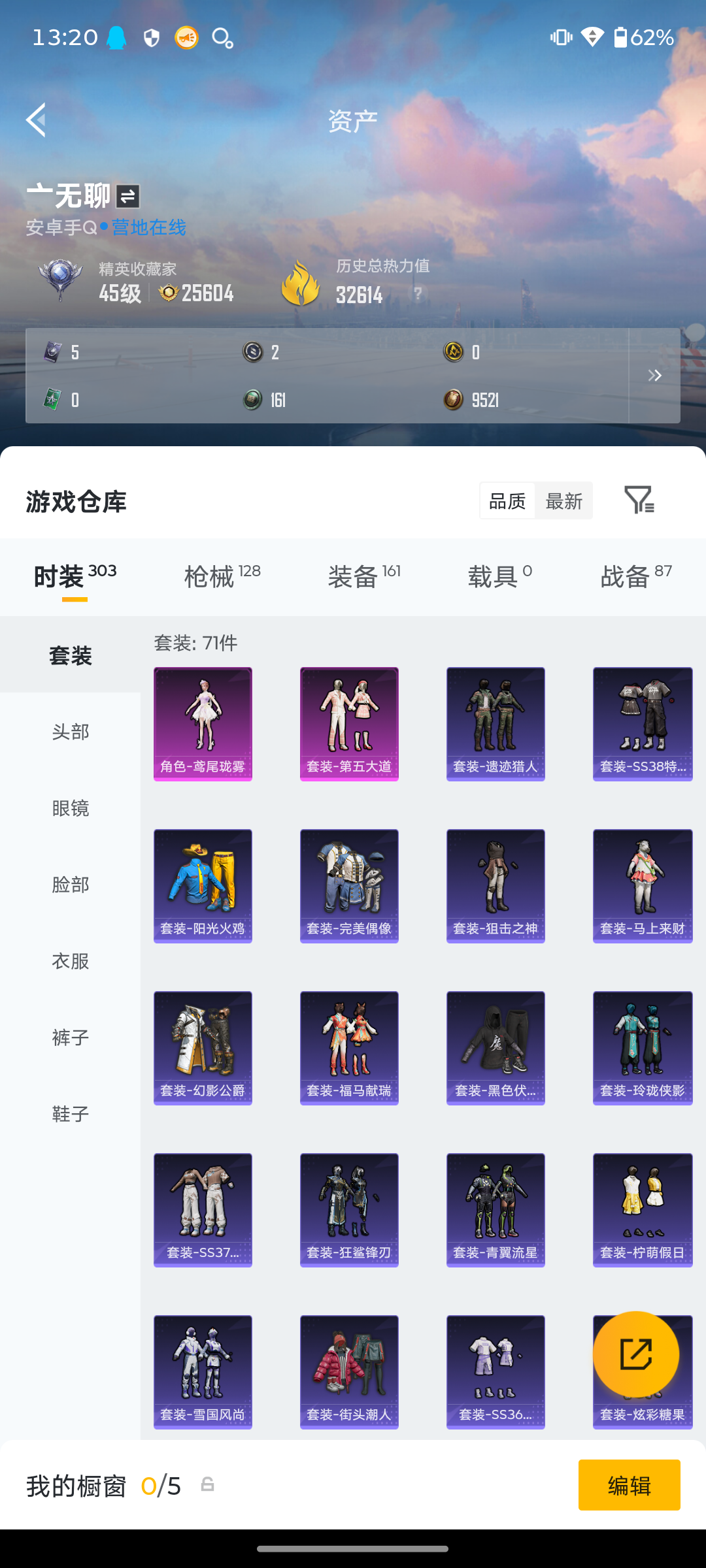This screenshot has height=1568, width=706.
Task: Expand the full currency list via the chevron
Action: coord(654,376)
